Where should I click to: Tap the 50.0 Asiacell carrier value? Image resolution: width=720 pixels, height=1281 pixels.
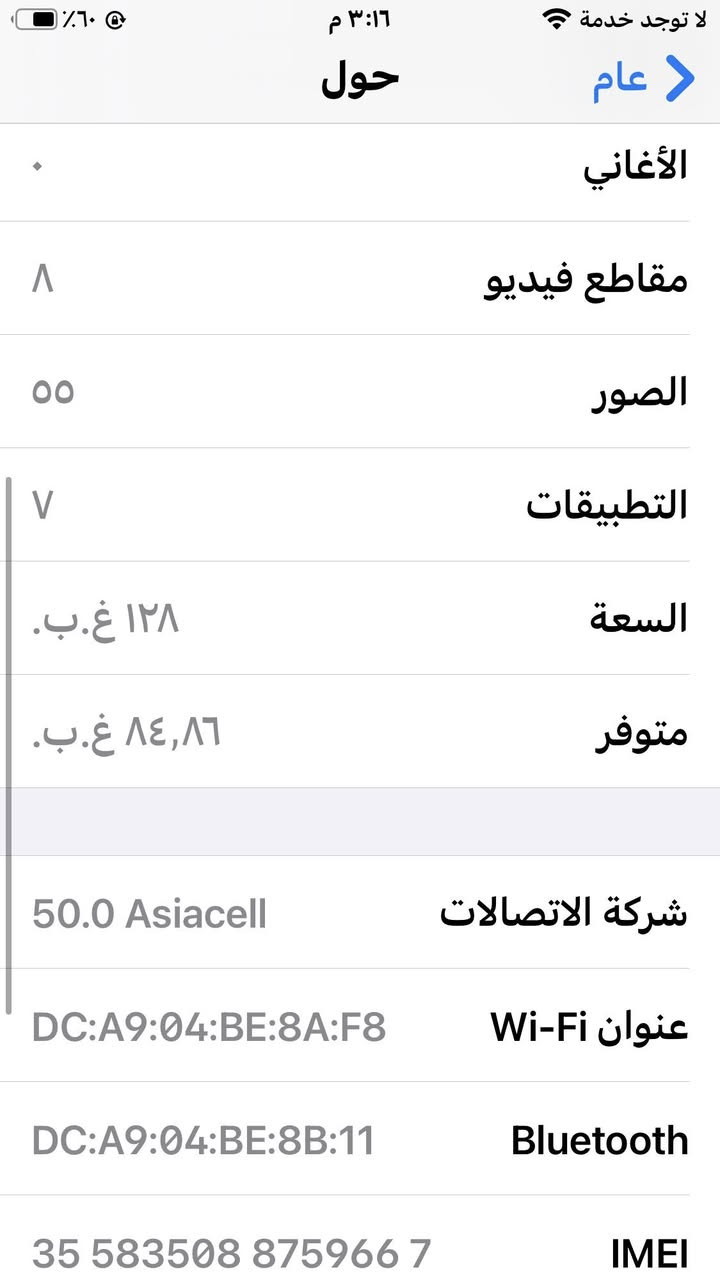[x=148, y=913]
